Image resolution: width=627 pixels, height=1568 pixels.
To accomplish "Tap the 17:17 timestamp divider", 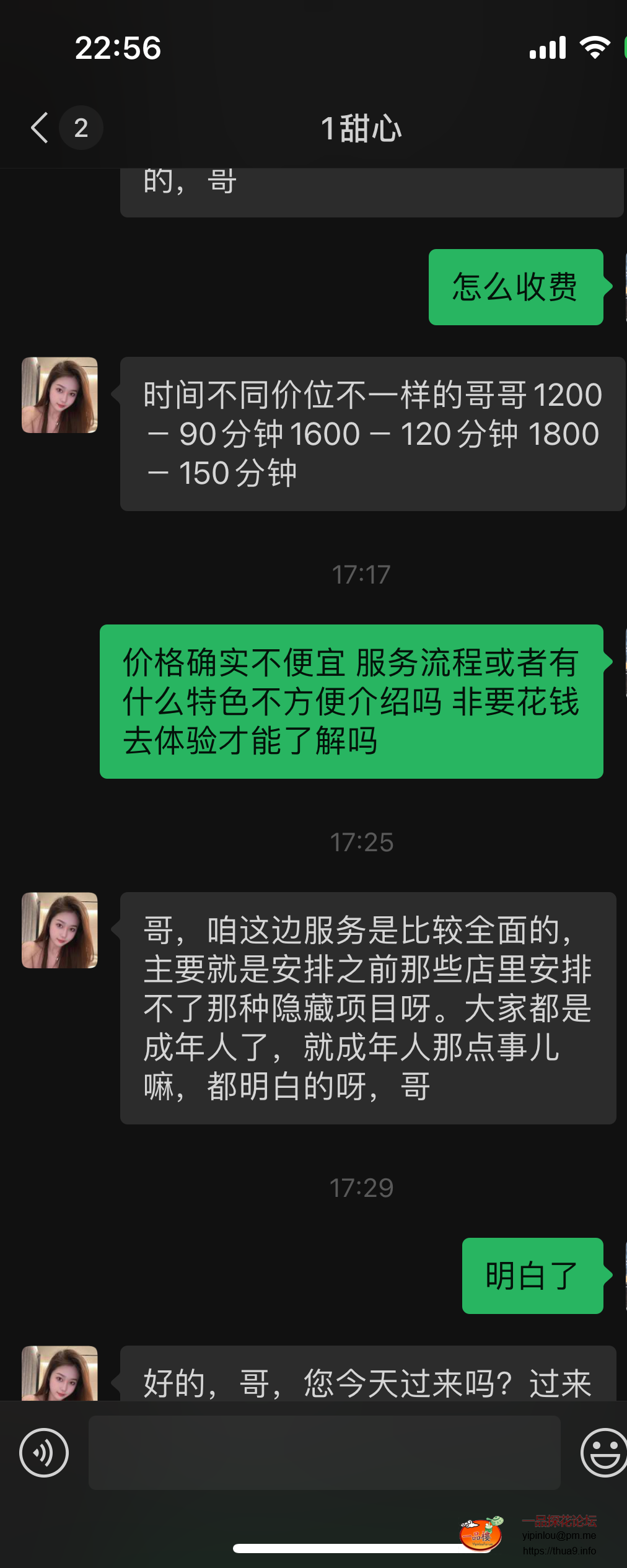I will coord(362,574).
